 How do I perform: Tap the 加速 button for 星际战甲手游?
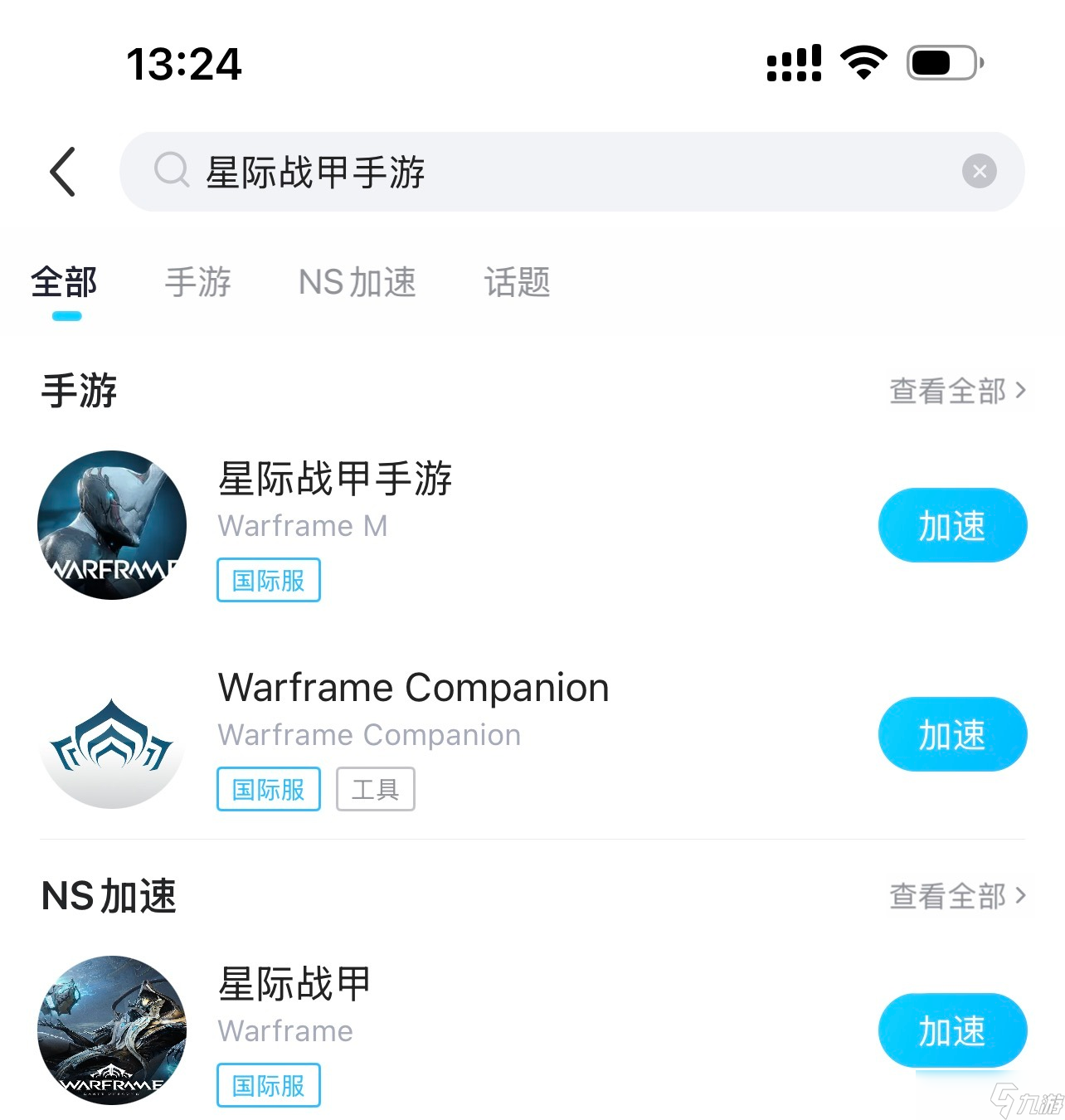(x=952, y=524)
